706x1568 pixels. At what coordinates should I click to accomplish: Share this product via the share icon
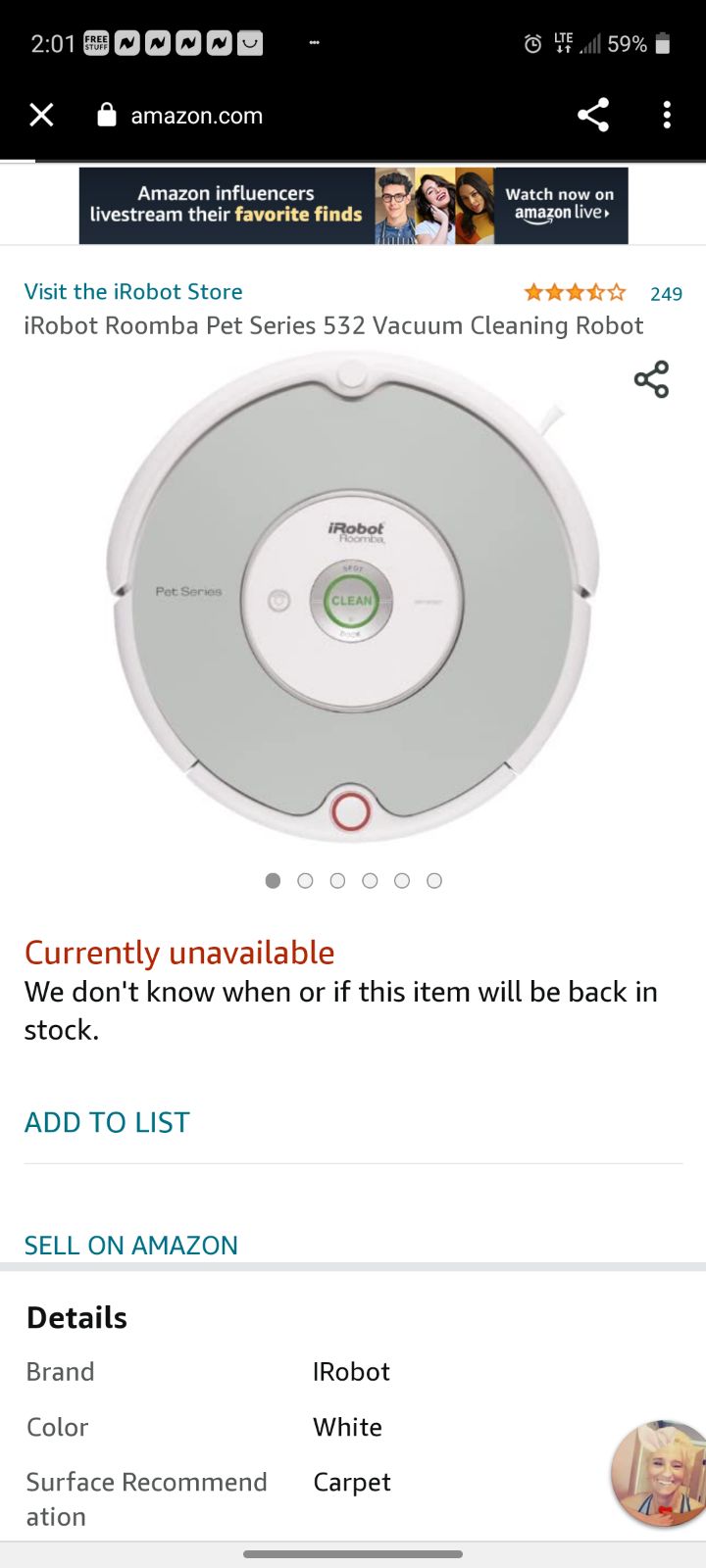[x=651, y=379]
